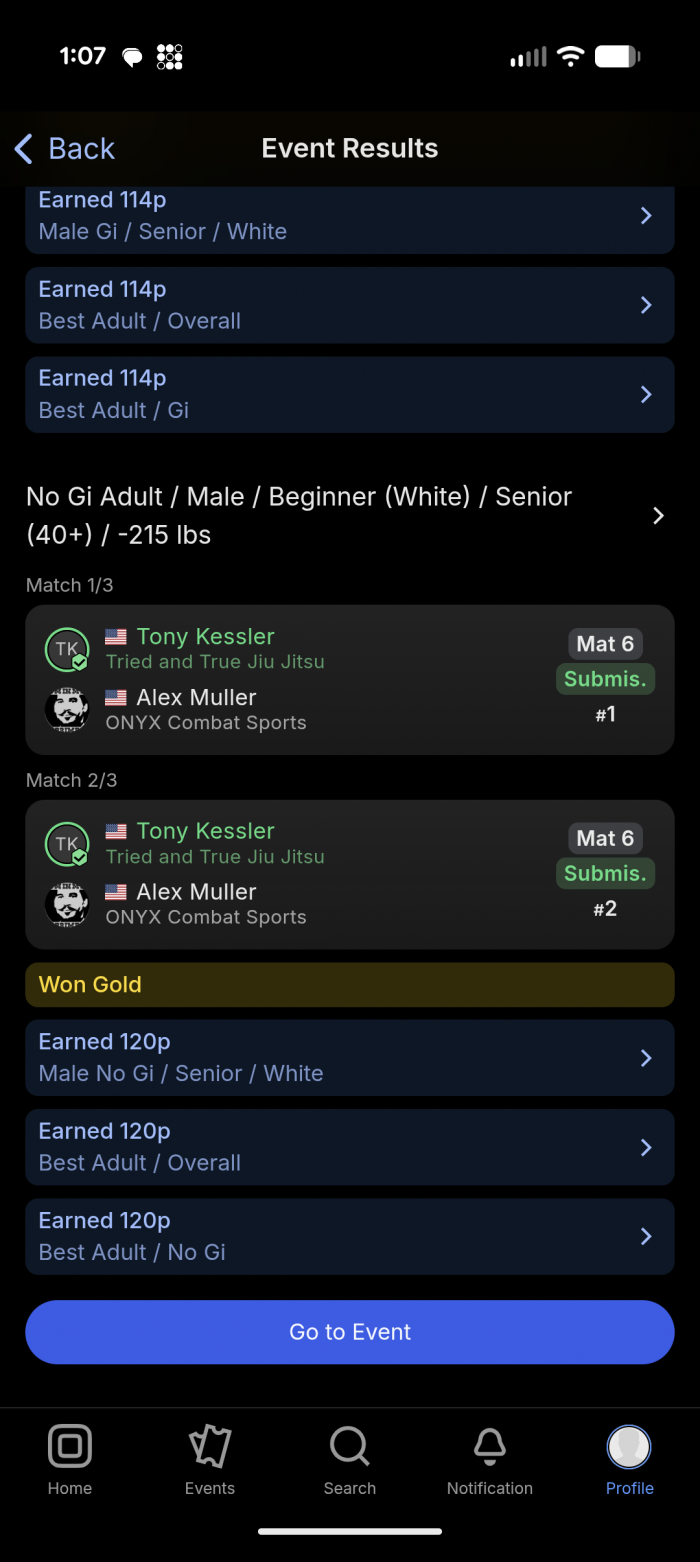Switch to the Notification tab
The width and height of the screenshot is (700, 1562).
(490, 1460)
